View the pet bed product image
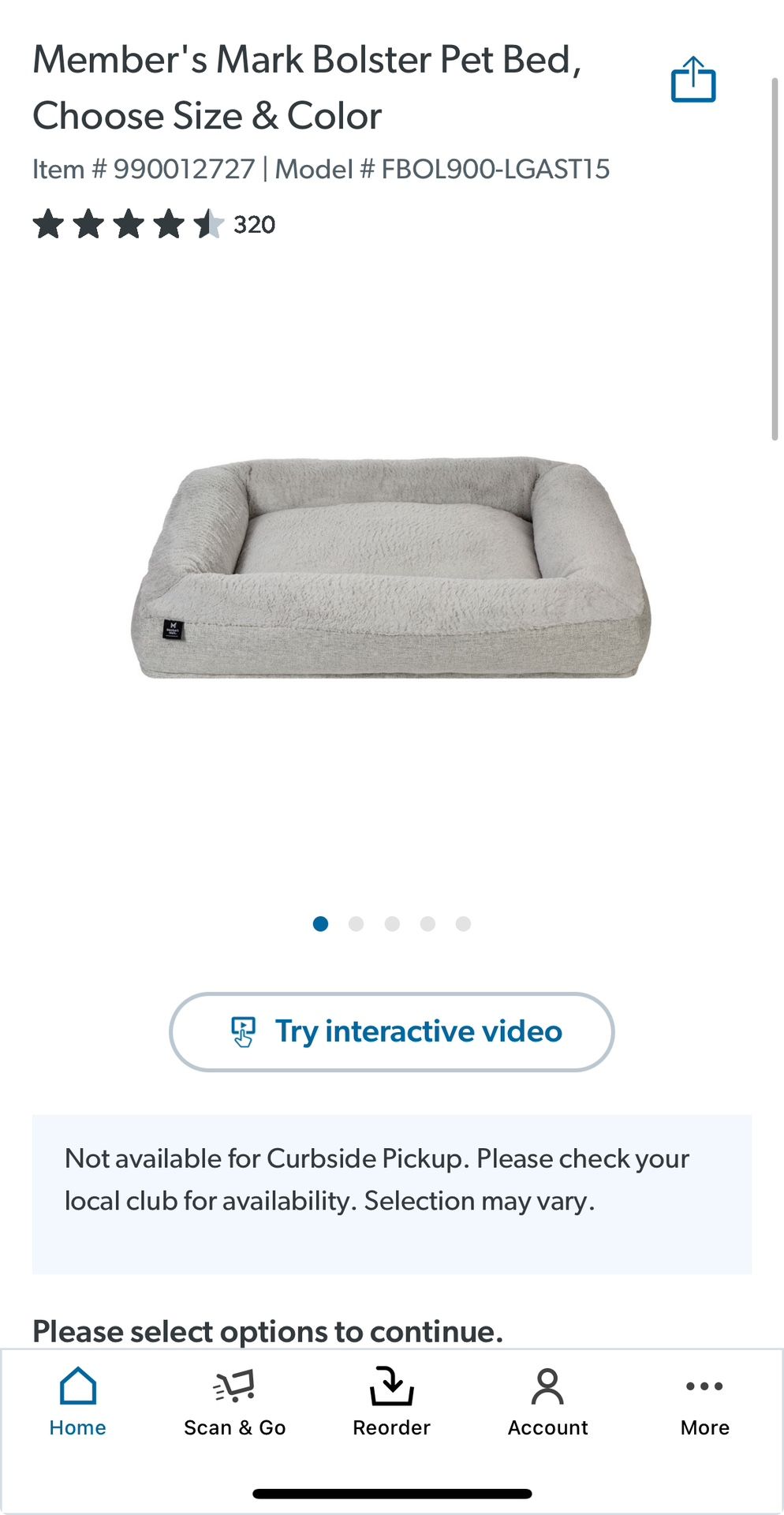Viewport: 784px width, 1515px height. (x=391, y=568)
